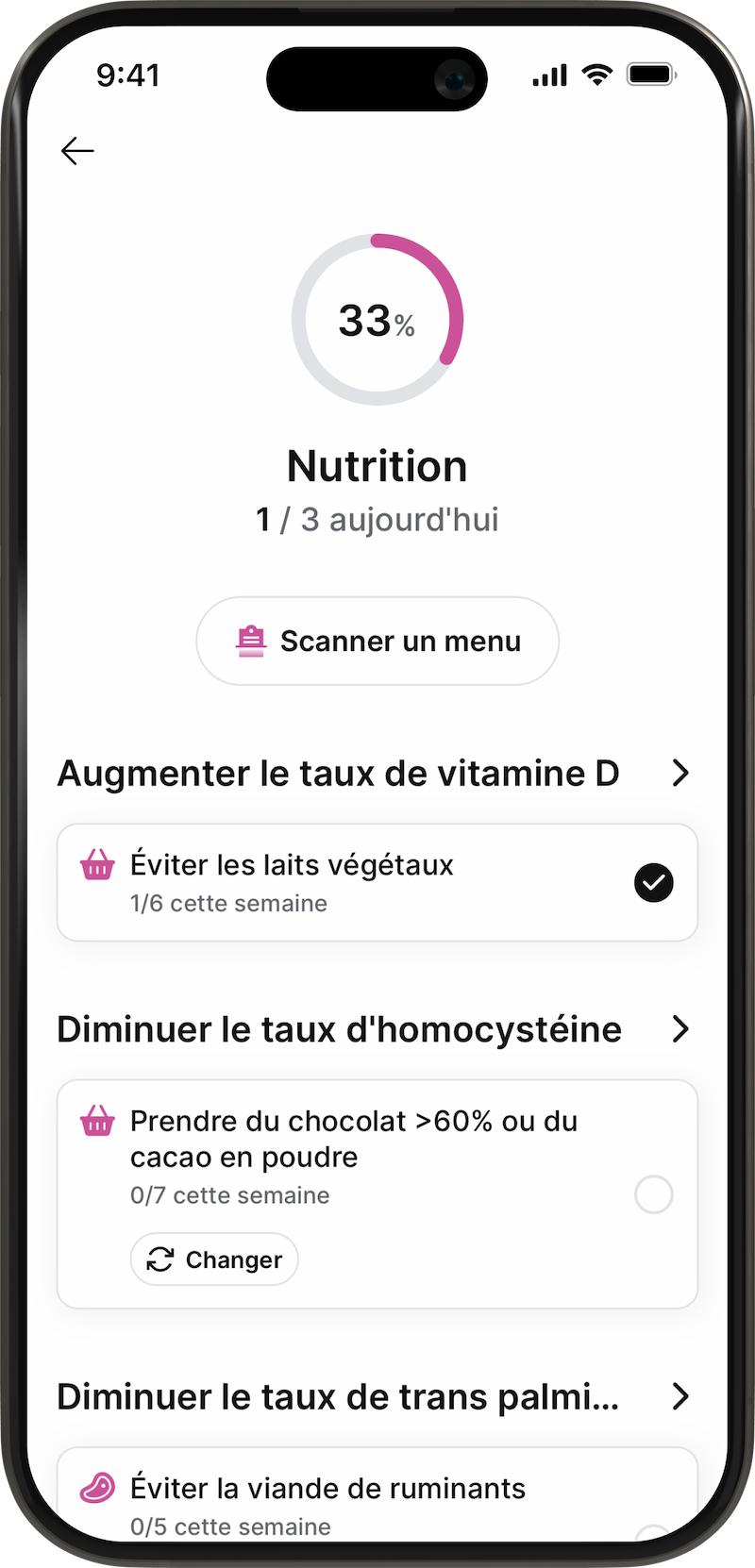Open details for Diminuer le taux d'homocystéine
This screenshot has height=1568, width=755.
click(x=680, y=1029)
